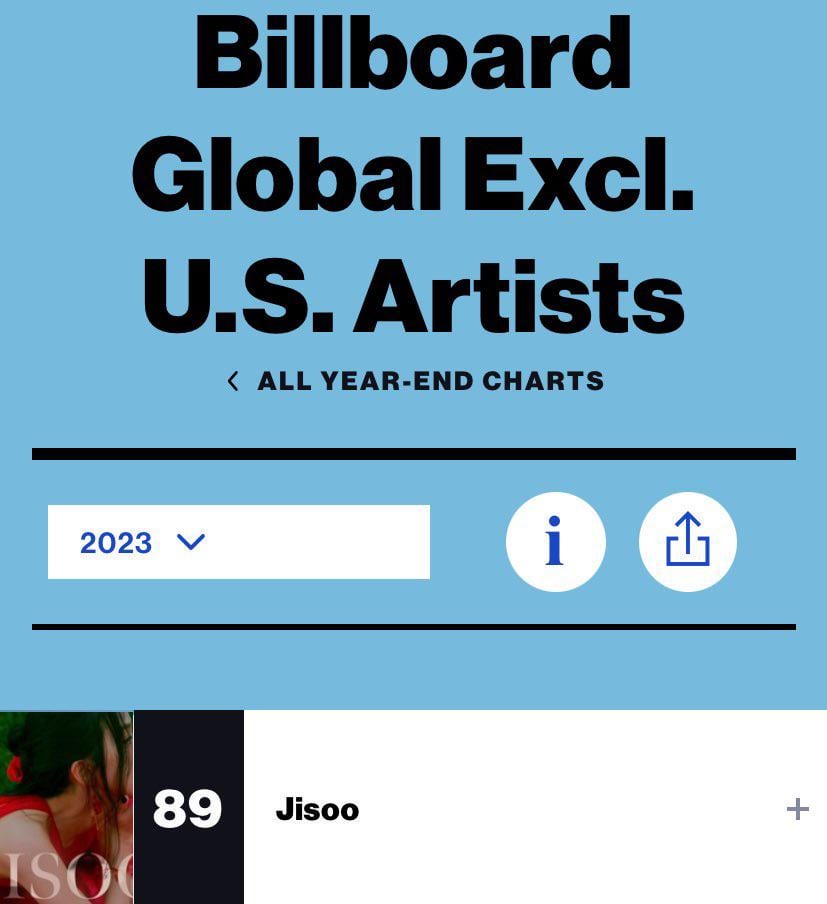Open chart information via the i button
This screenshot has height=904, width=827.
[x=555, y=541]
